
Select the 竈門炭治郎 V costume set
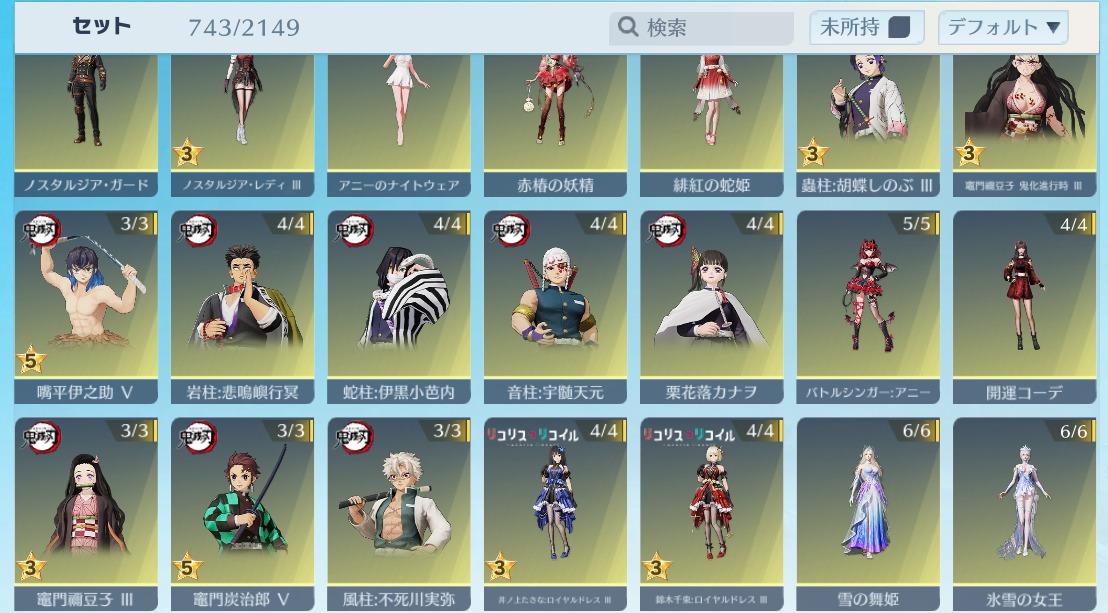click(x=242, y=512)
